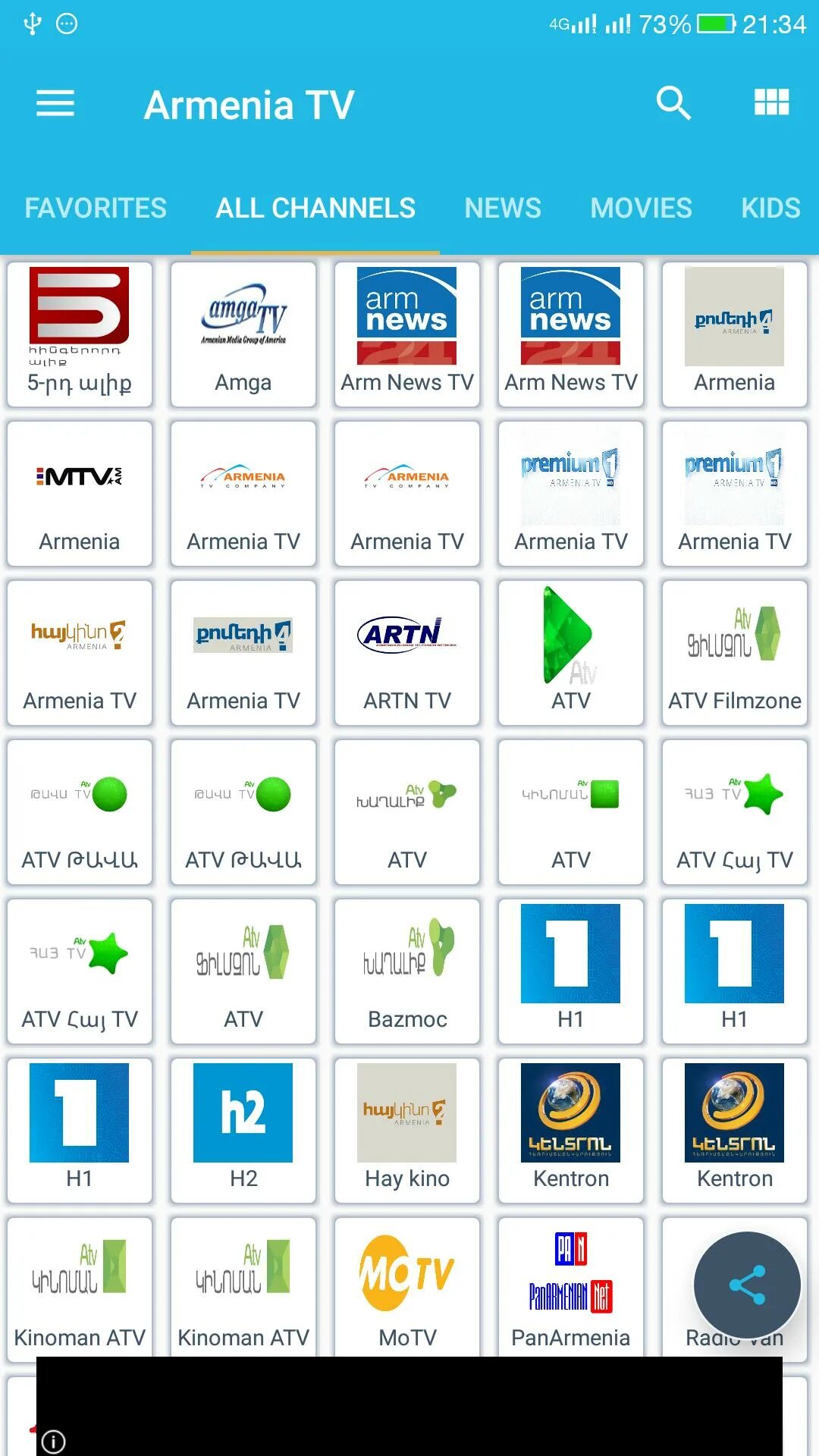The image size is (819, 1456).
Task: Open the Bazmoc channel
Action: pos(407,971)
